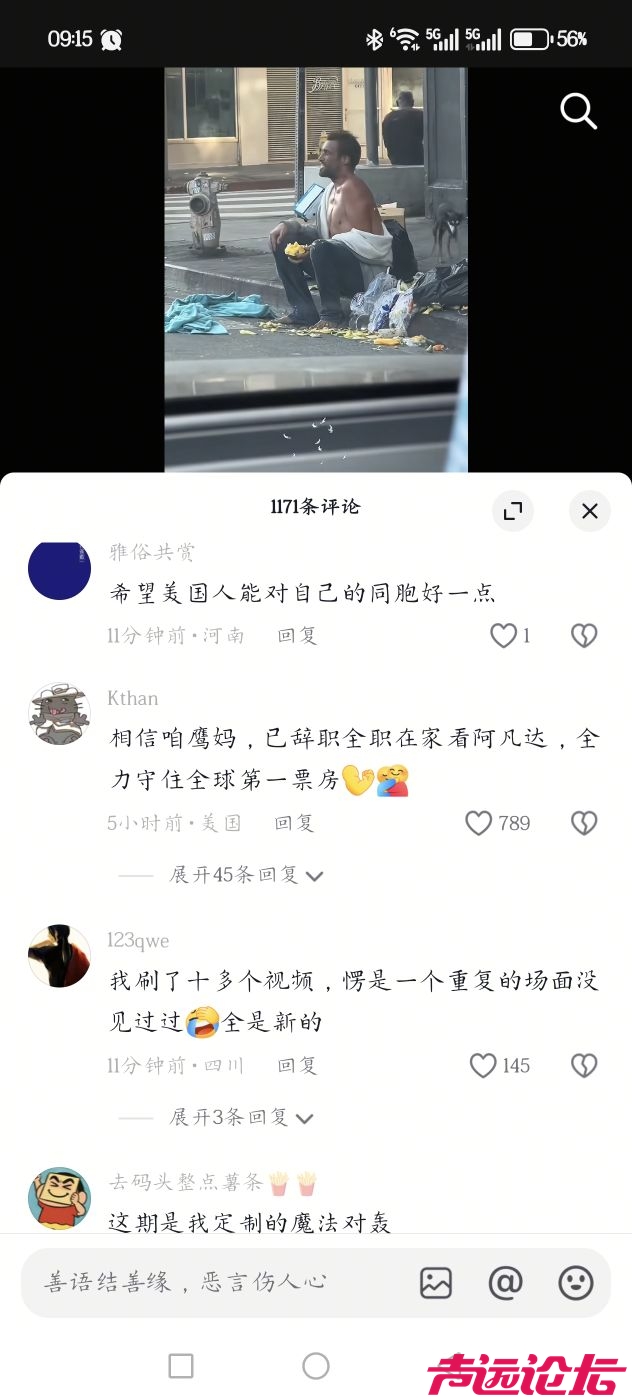Like 123qwe's comment with 145 likes
632x1400 pixels.
click(x=484, y=1065)
